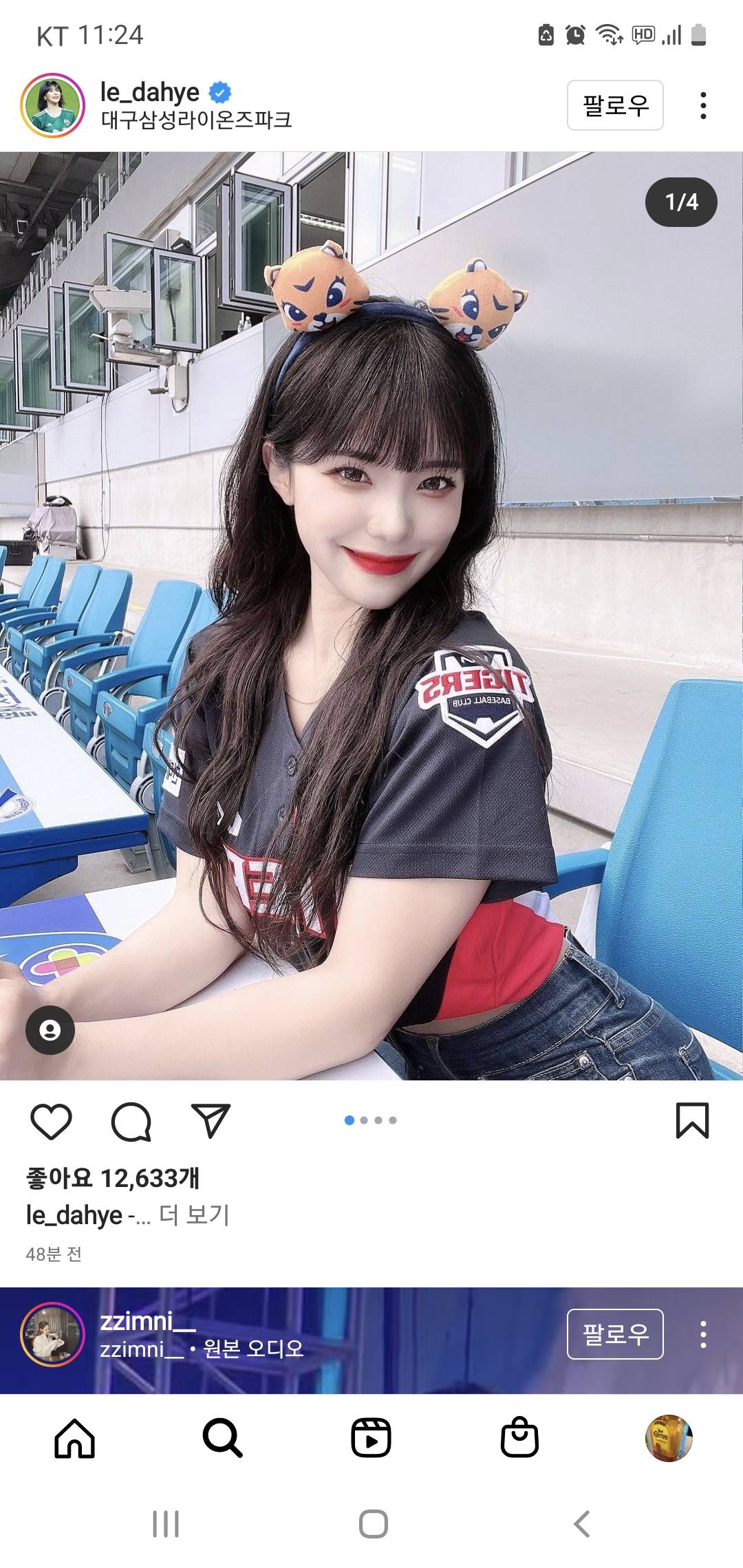Follow le_dahye with the 팔로우 button
Viewport: 743px width, 1568px height.
coord(614,105)
